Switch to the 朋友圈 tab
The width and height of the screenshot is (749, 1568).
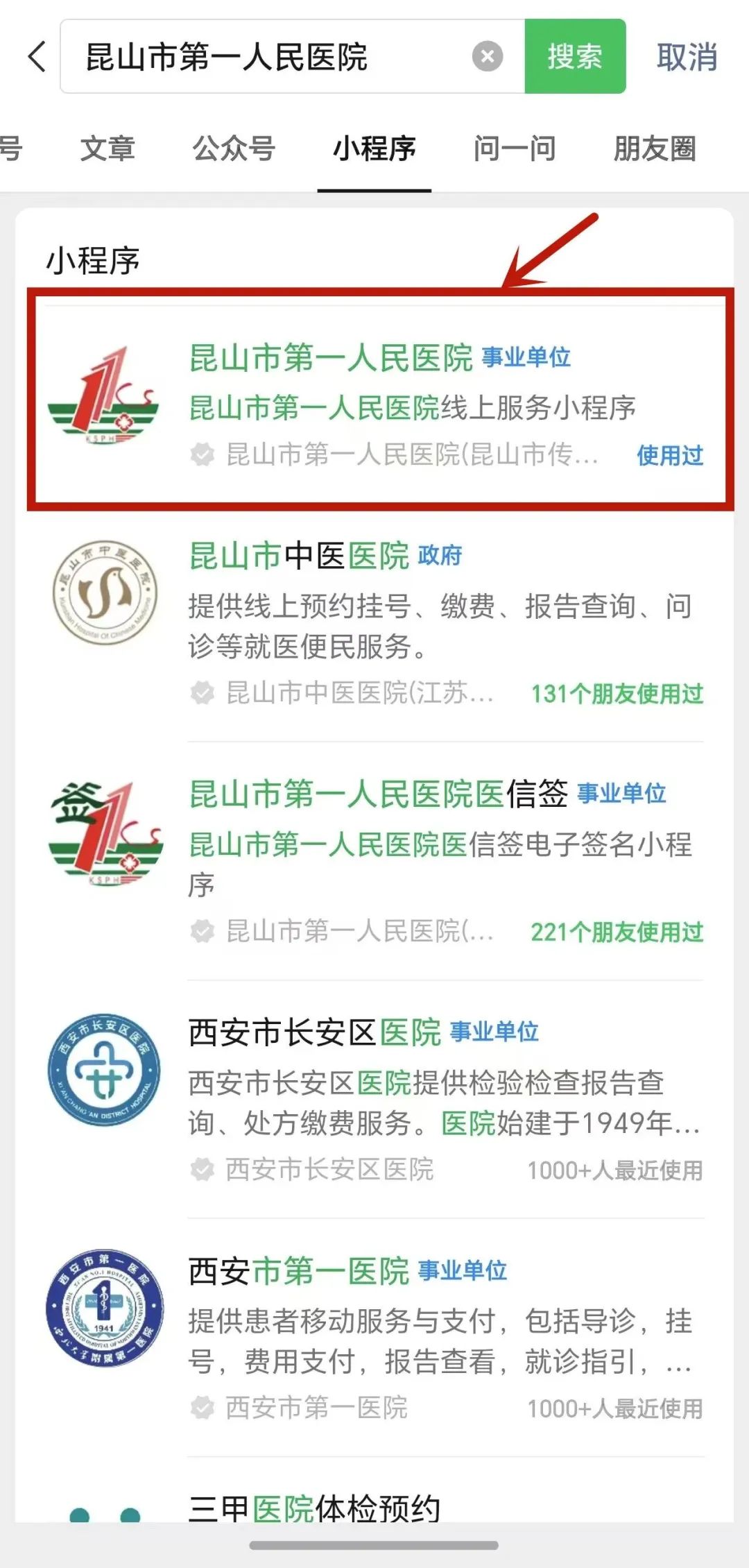pyautogui.click(x=655, y=148)
